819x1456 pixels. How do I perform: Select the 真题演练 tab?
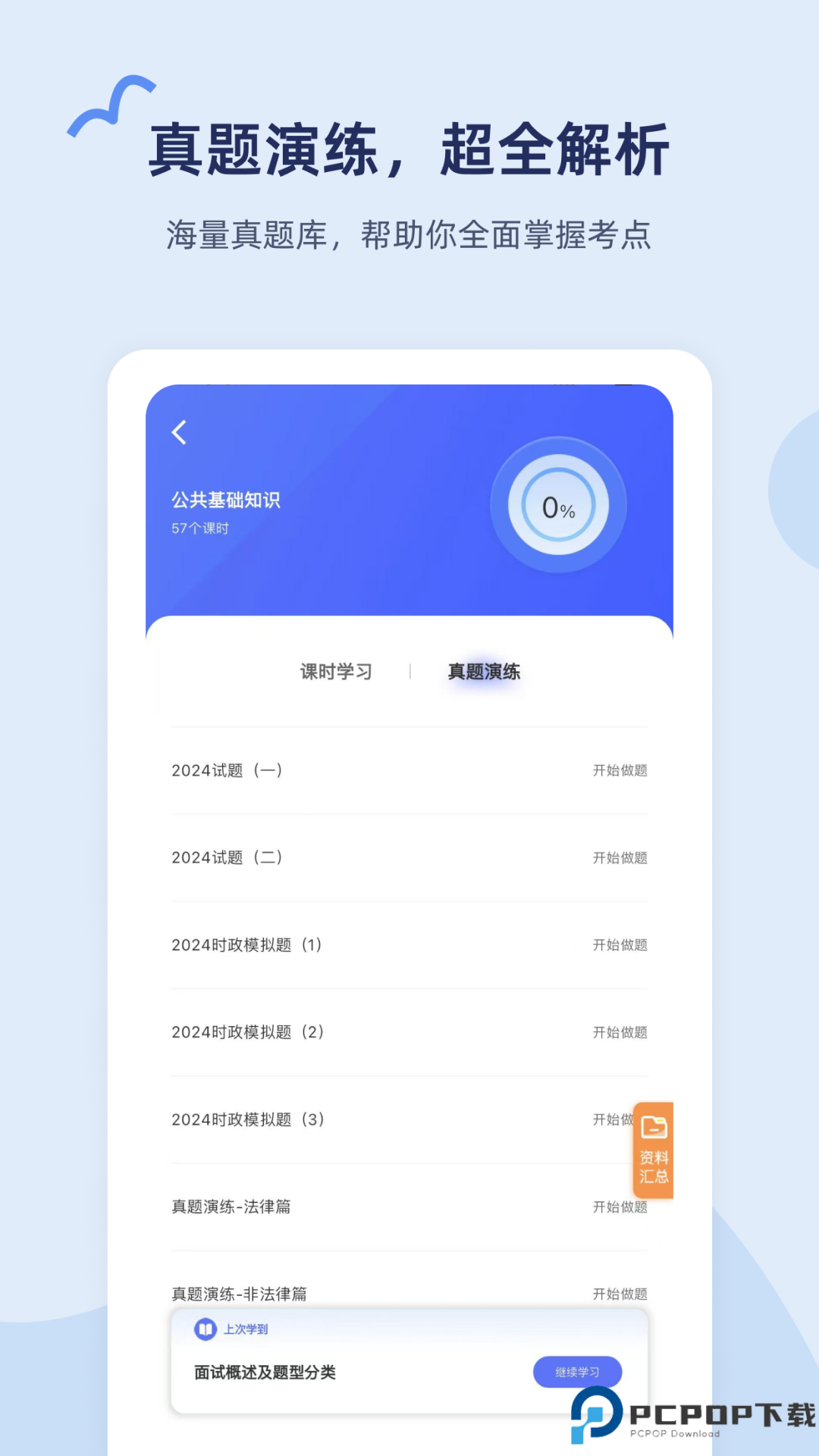click(484, 672)
